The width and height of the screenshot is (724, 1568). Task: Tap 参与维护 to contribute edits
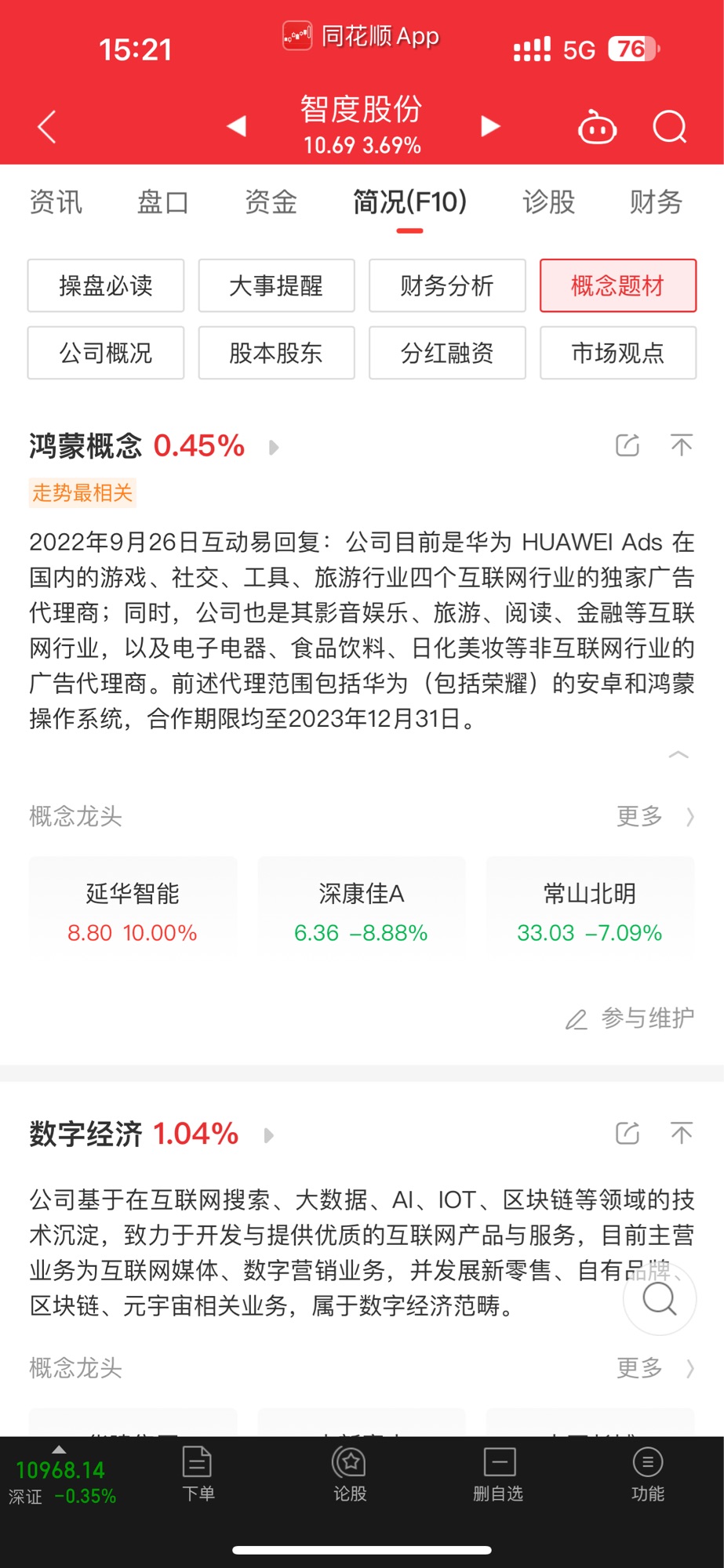[x=631, y=1018]
